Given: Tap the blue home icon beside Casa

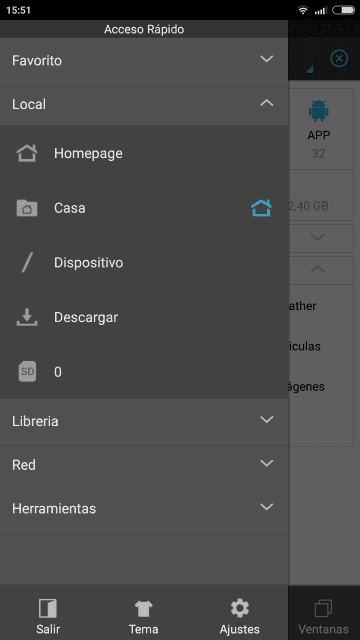Looking at the screenshot, I should pos(261,208).
